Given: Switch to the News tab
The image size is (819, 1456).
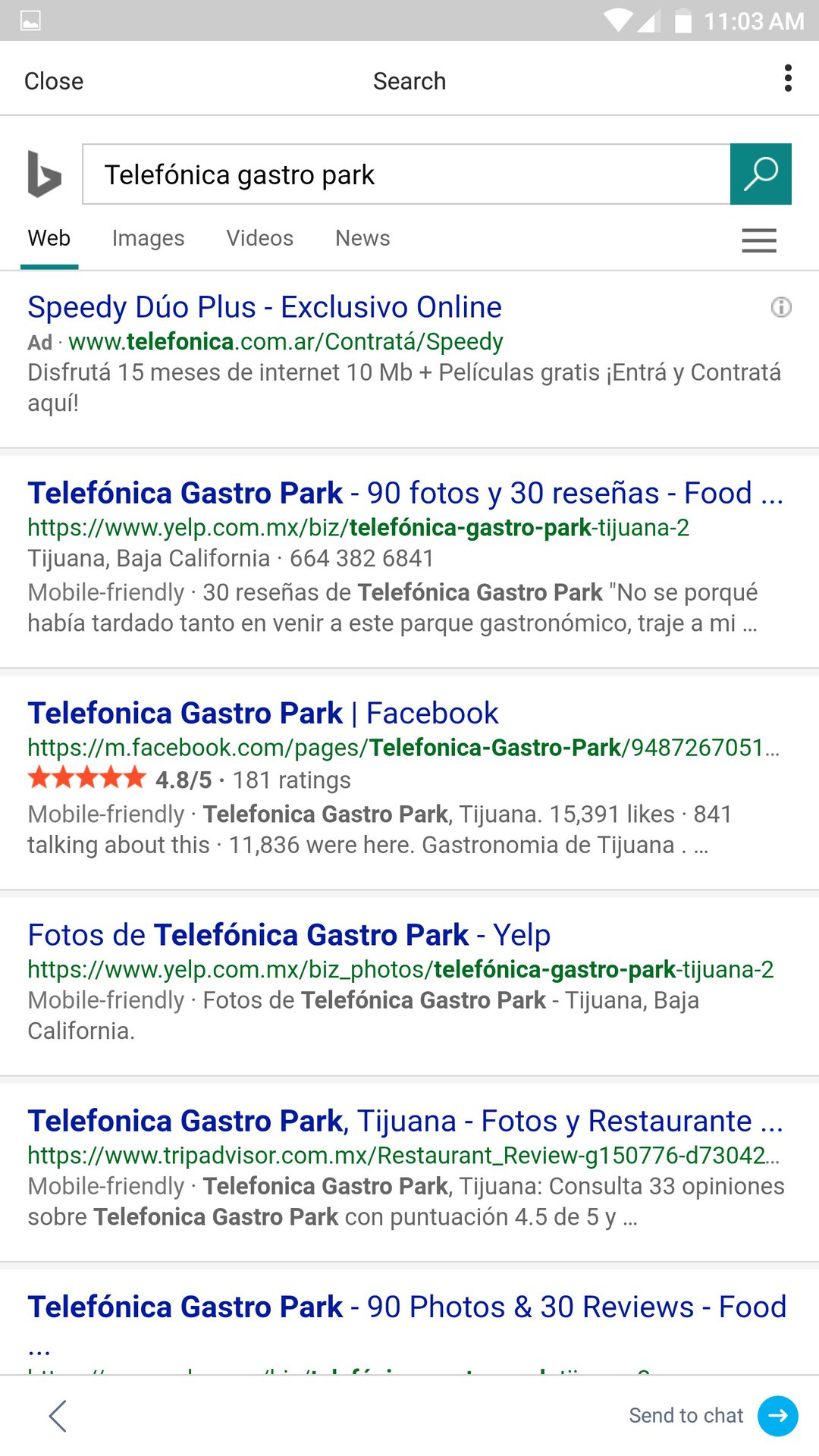Looking at the screenshot, I should (362, 238).
